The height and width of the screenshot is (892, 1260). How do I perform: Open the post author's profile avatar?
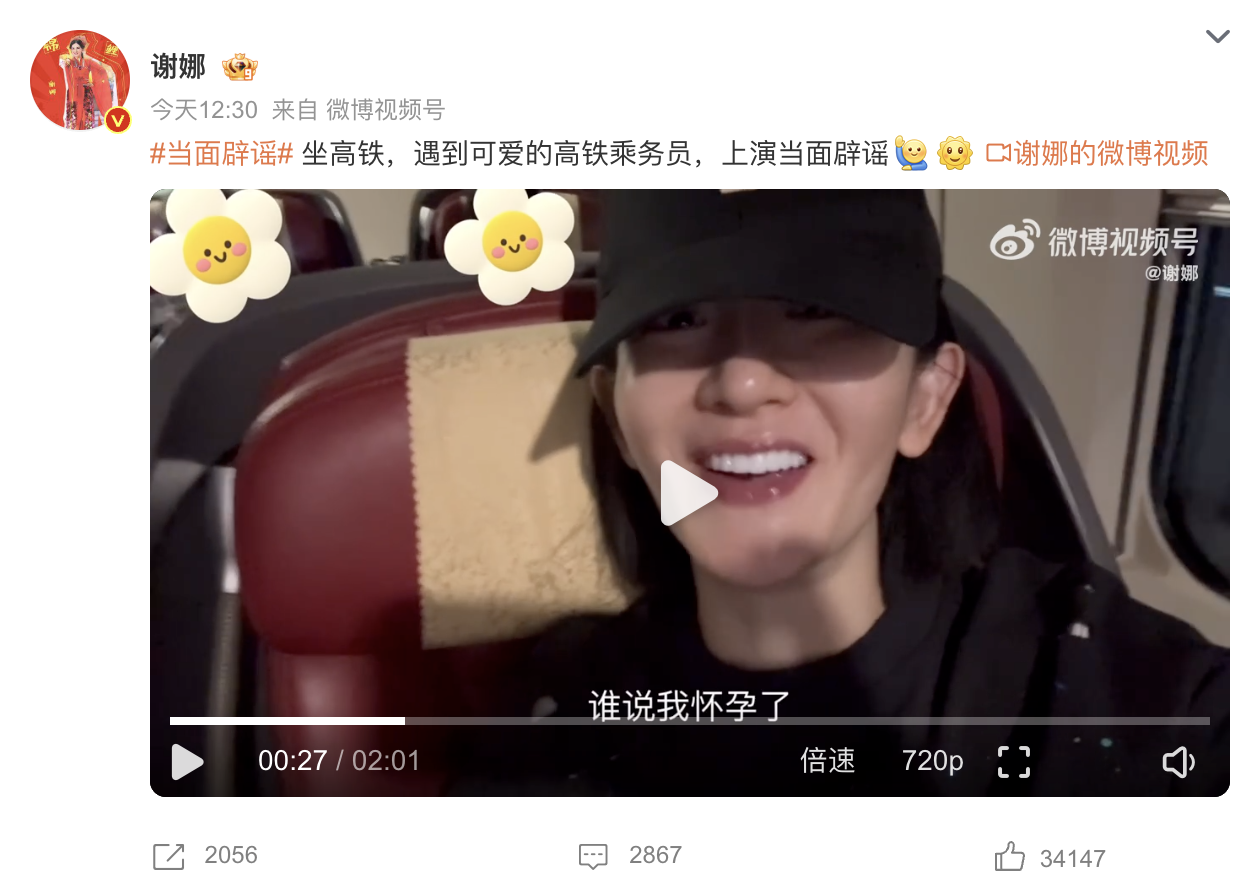80,81
